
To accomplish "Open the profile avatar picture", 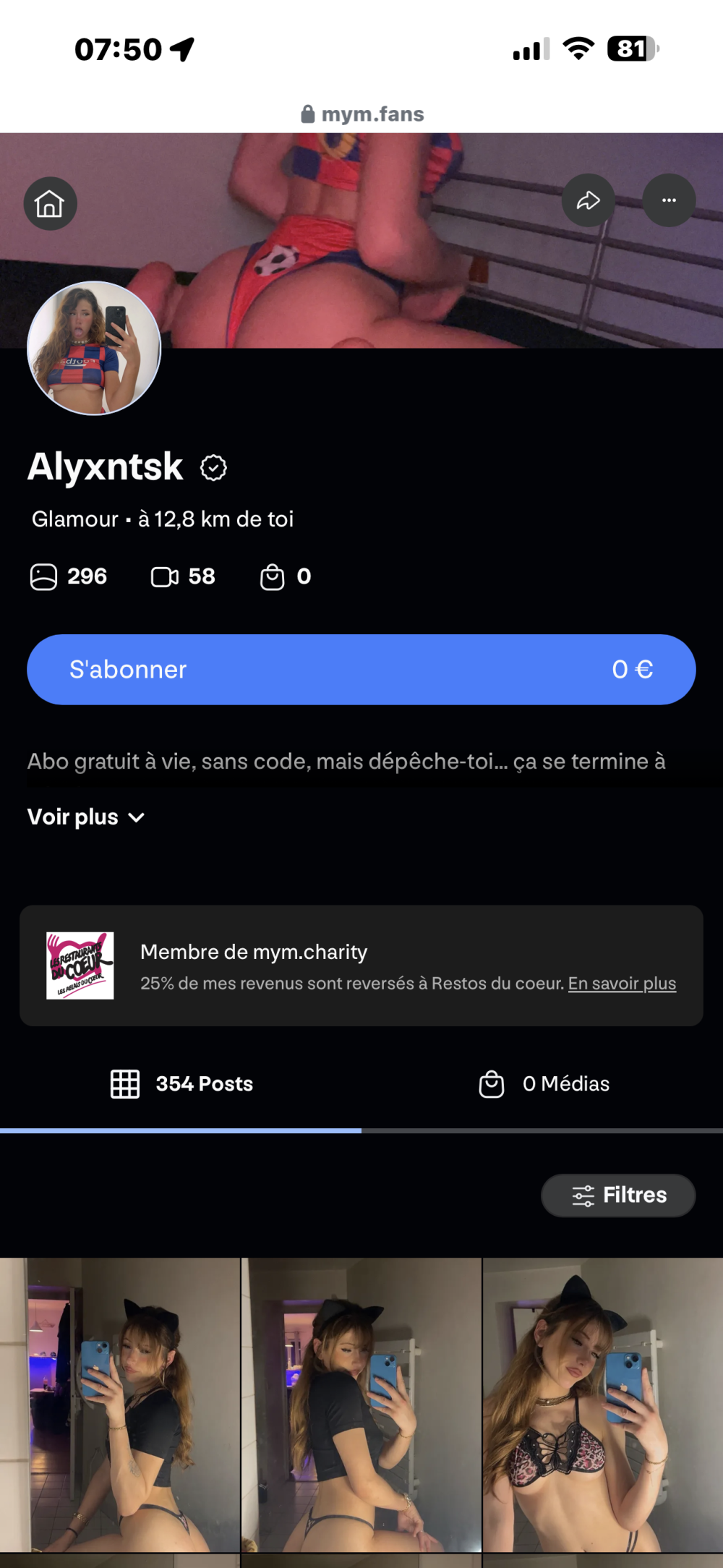I will coord(94,349).
